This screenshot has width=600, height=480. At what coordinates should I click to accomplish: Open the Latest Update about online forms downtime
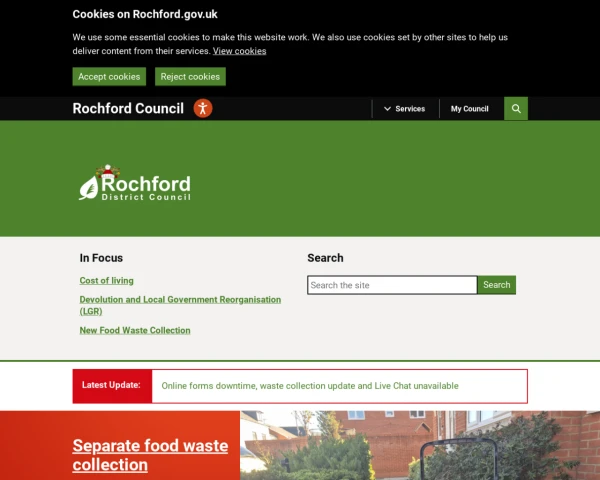click(x=310, y=385)
